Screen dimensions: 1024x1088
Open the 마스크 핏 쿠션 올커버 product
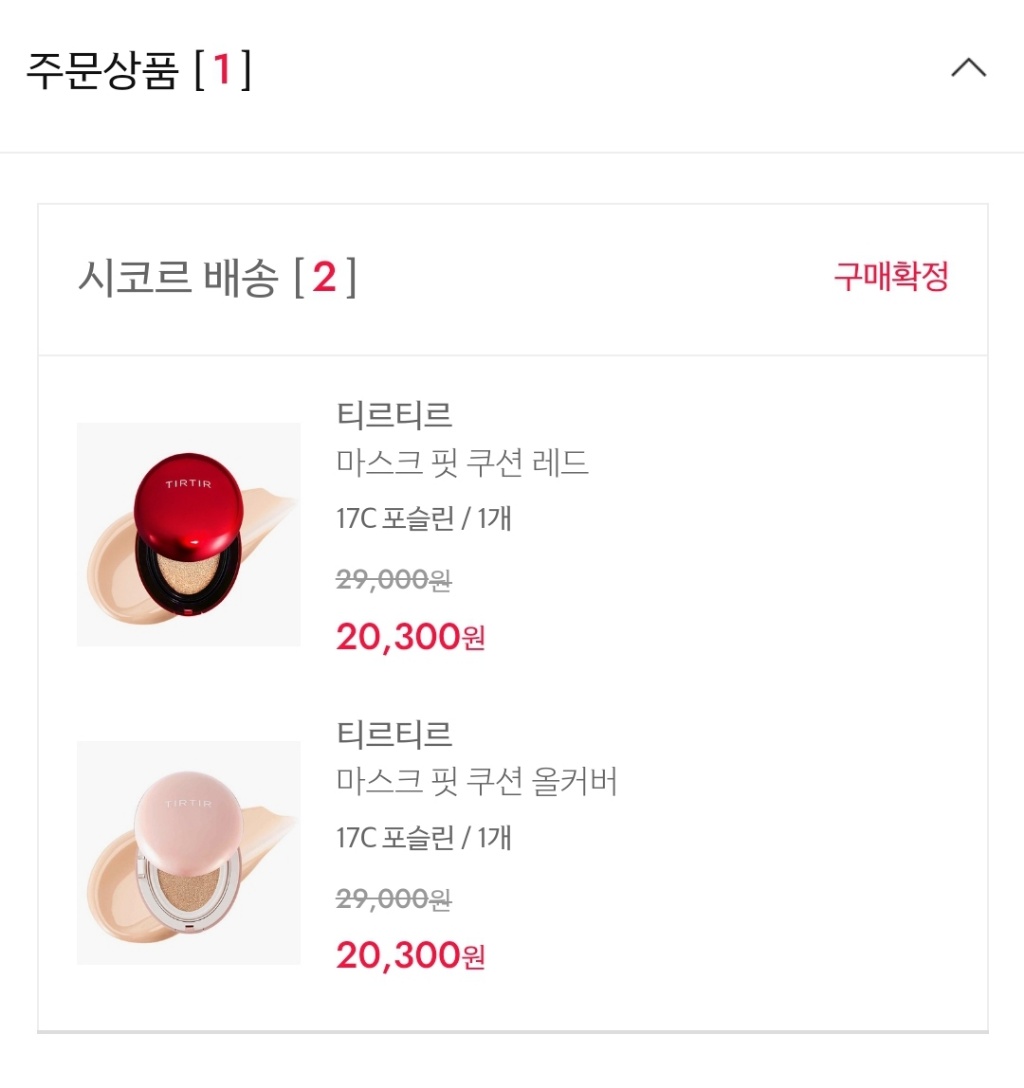pos(477,781)
